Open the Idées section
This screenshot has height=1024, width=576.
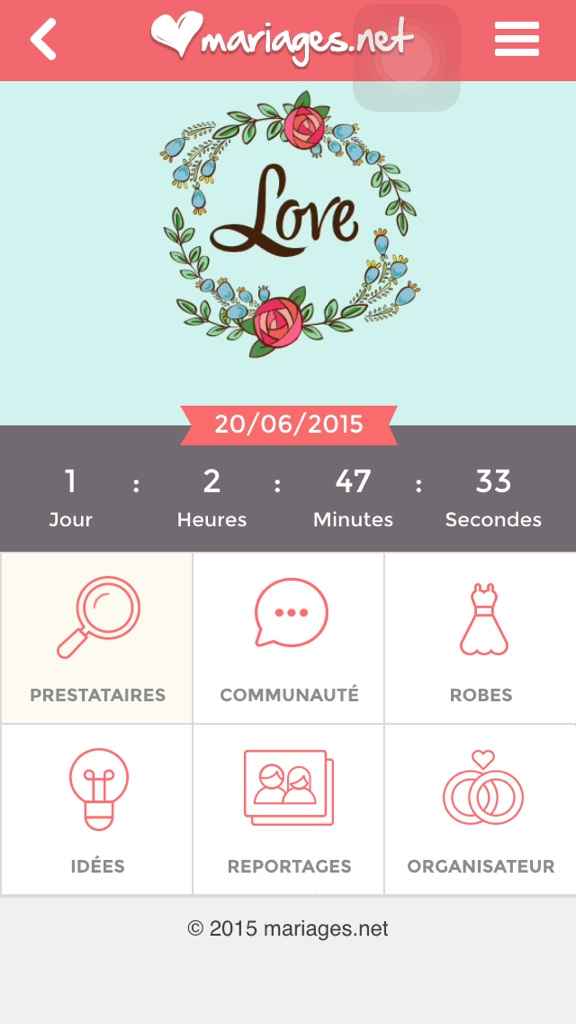point(97,810)
